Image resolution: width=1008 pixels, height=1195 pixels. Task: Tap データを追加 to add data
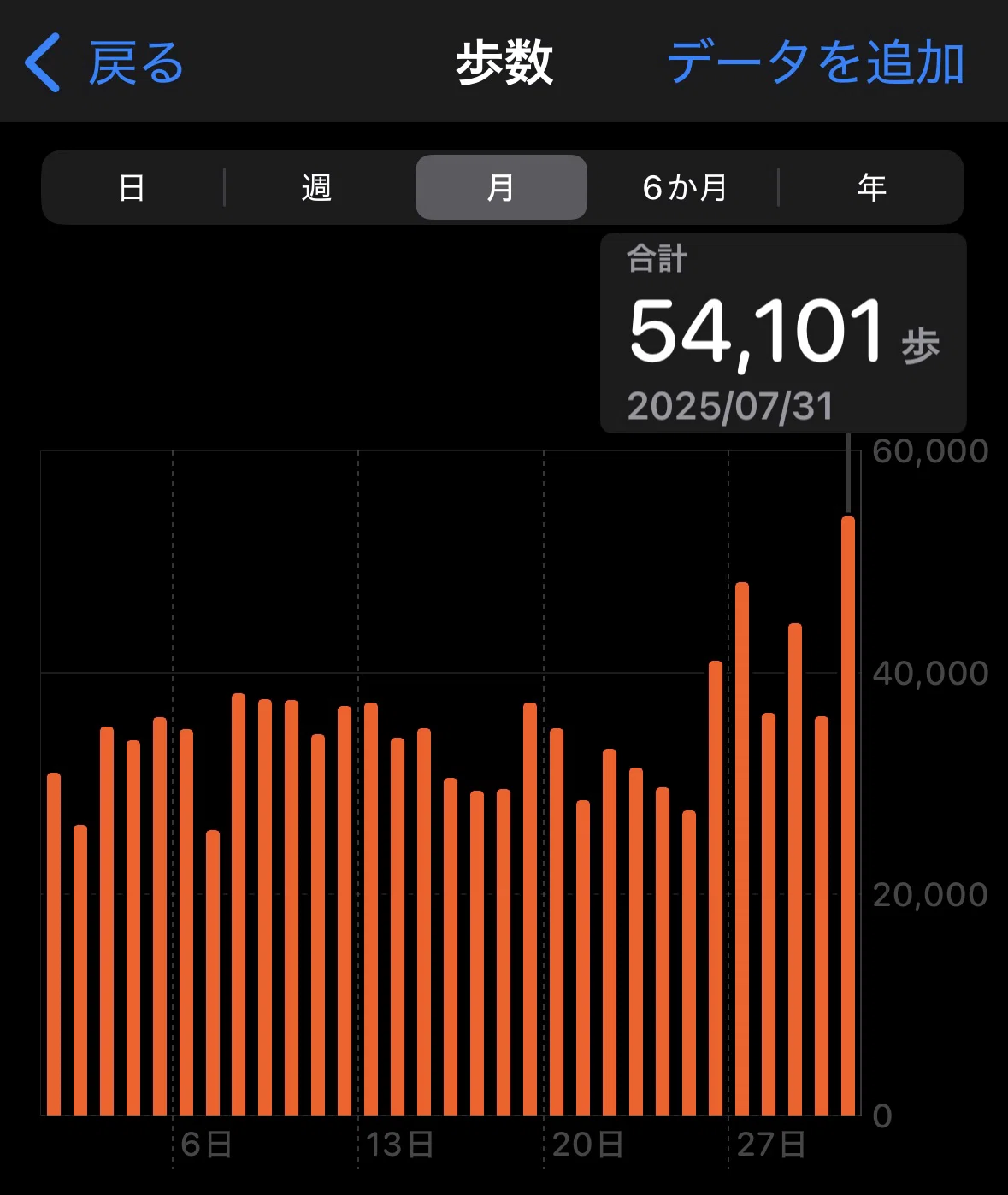pos(816,63)
